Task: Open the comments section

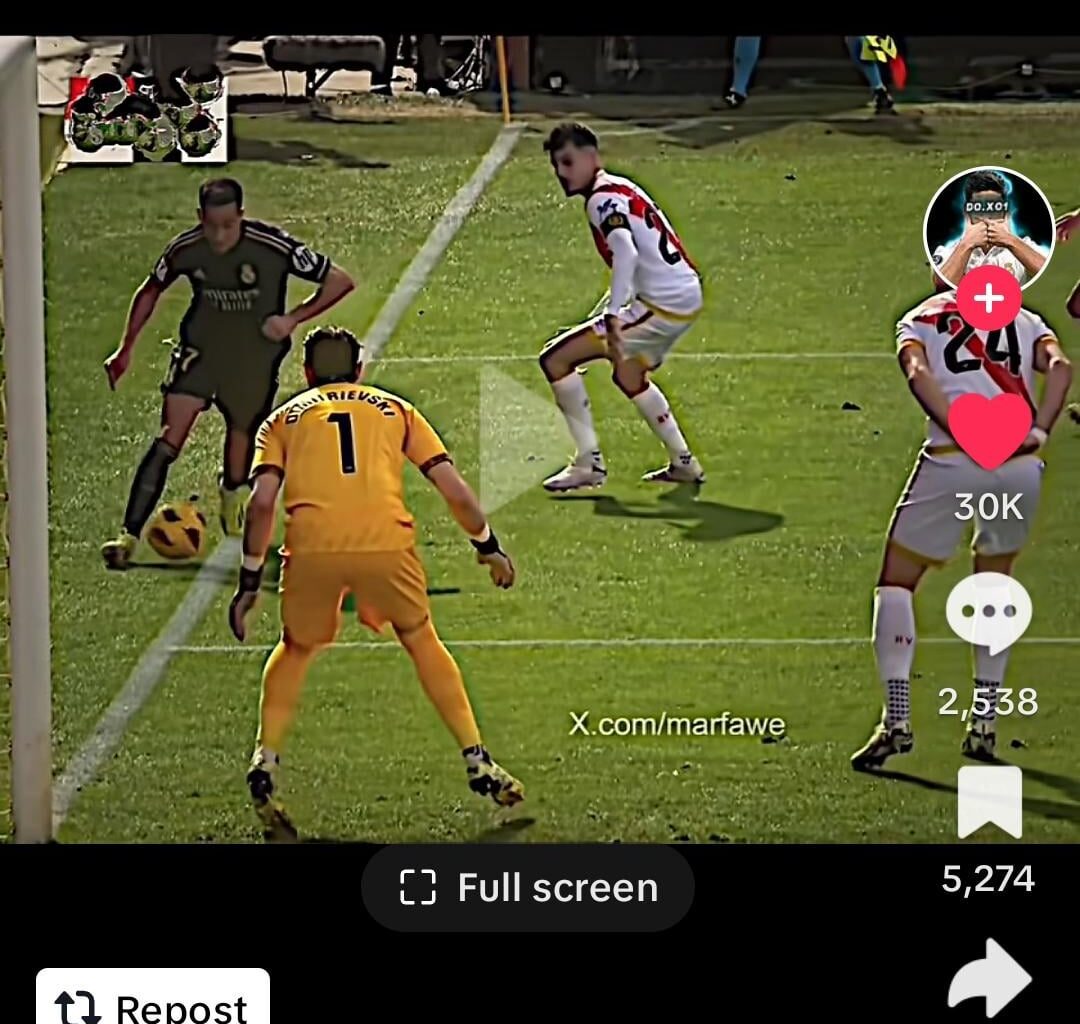Action: point(988,614)
